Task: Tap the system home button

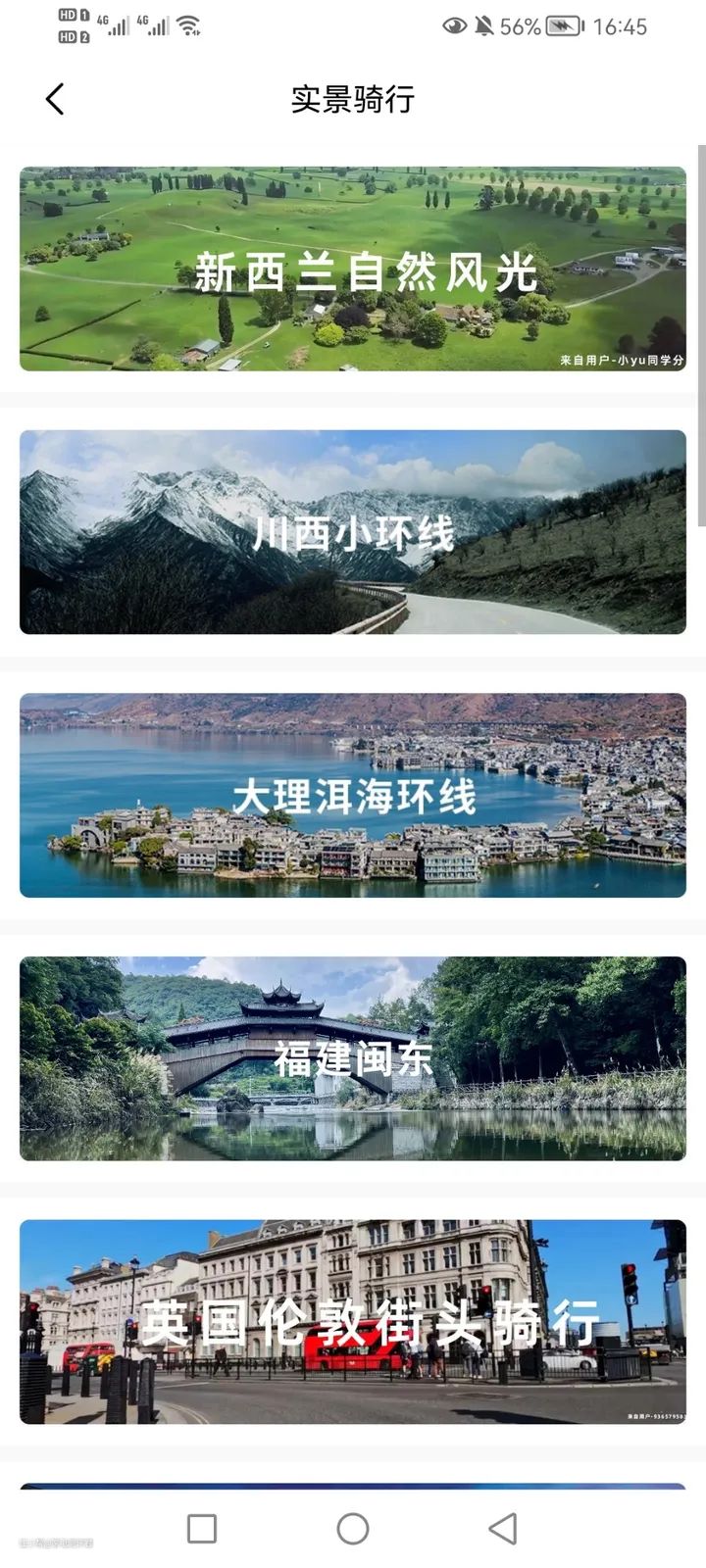Action: coord(353,1528)
